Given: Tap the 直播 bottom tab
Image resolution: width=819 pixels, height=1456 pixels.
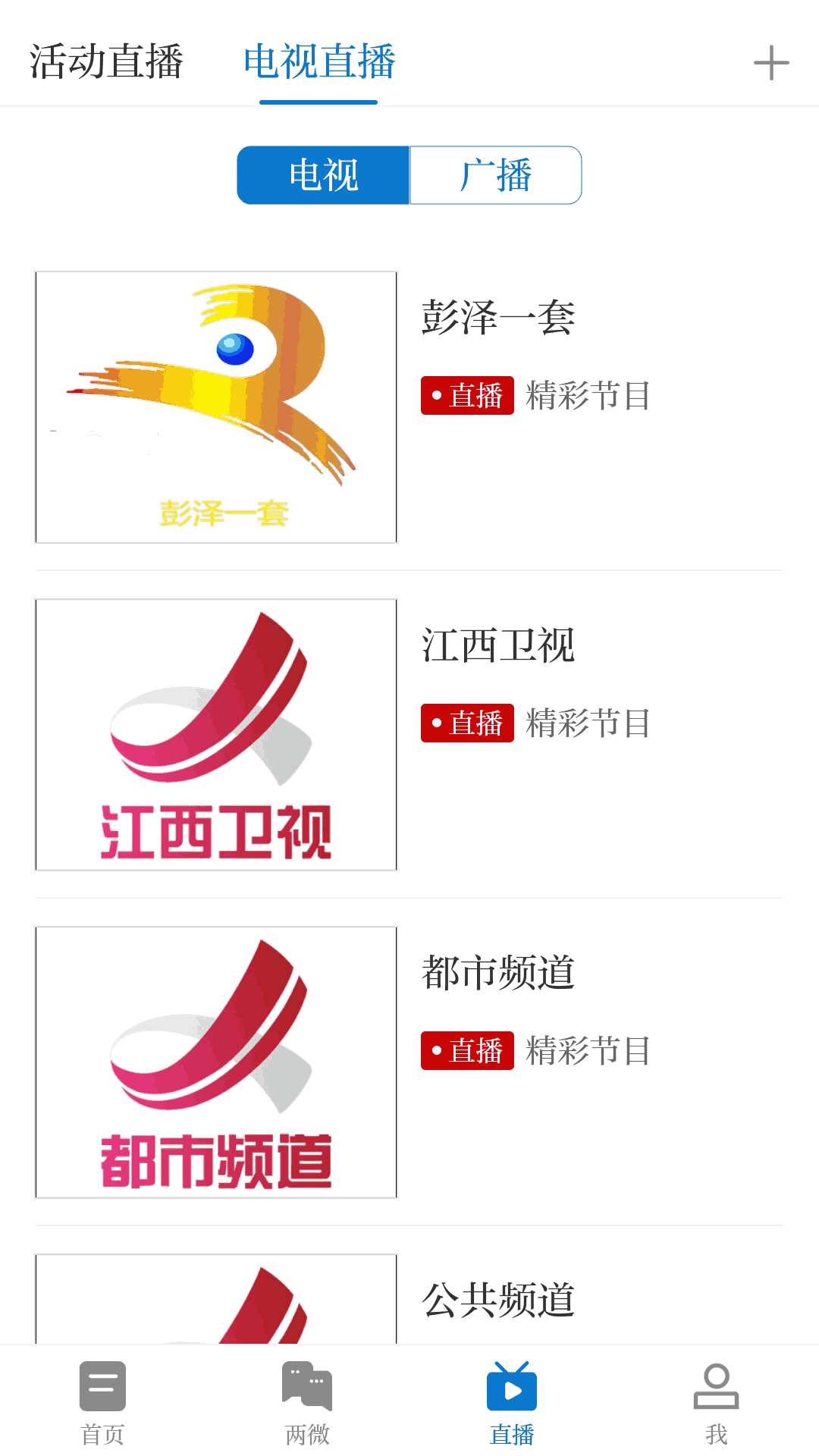Looking at the screenshot, I should (x=512, y=1403).
